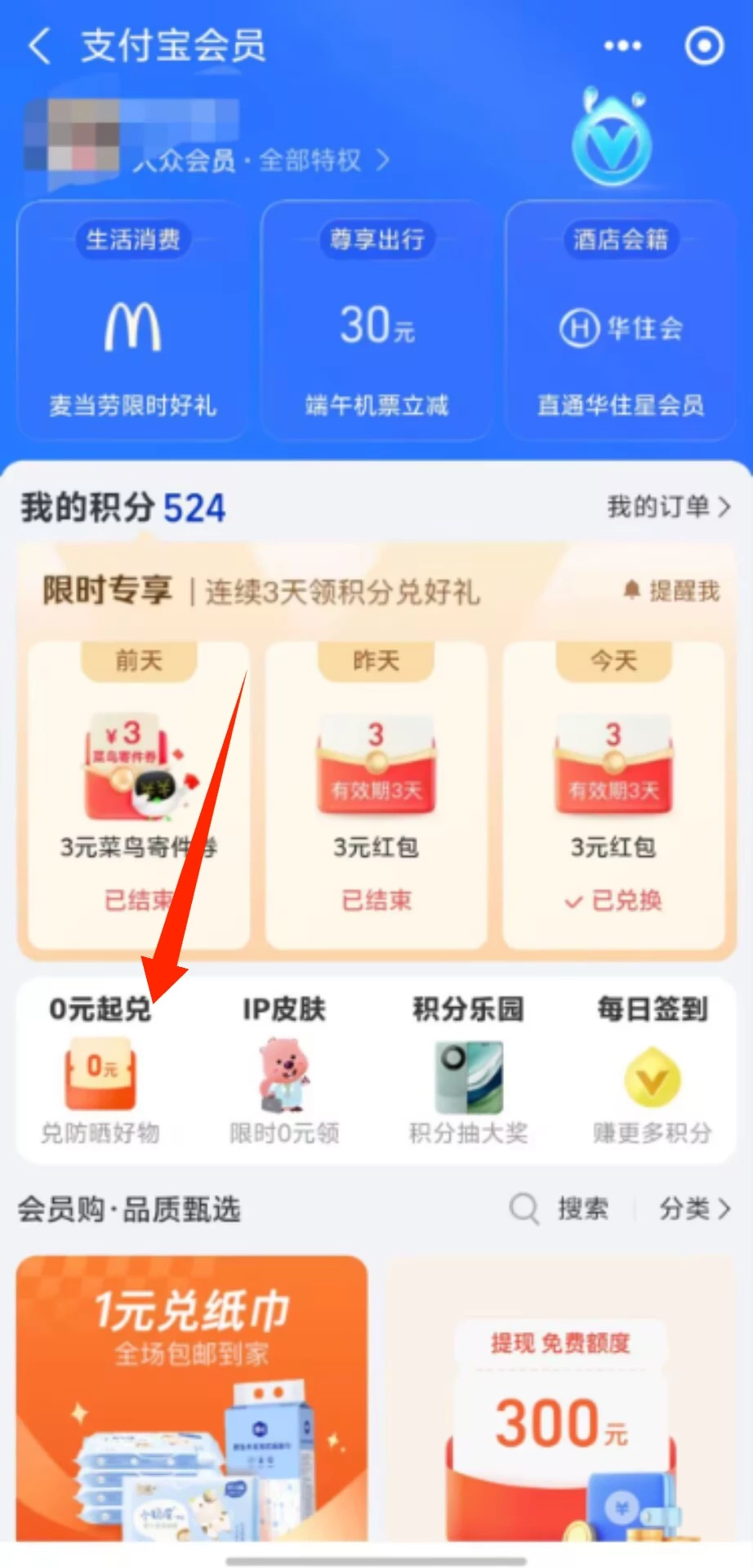Open 麦当劳限时好礼 card
Screen dimensions: 753x1568
[132, 323]
